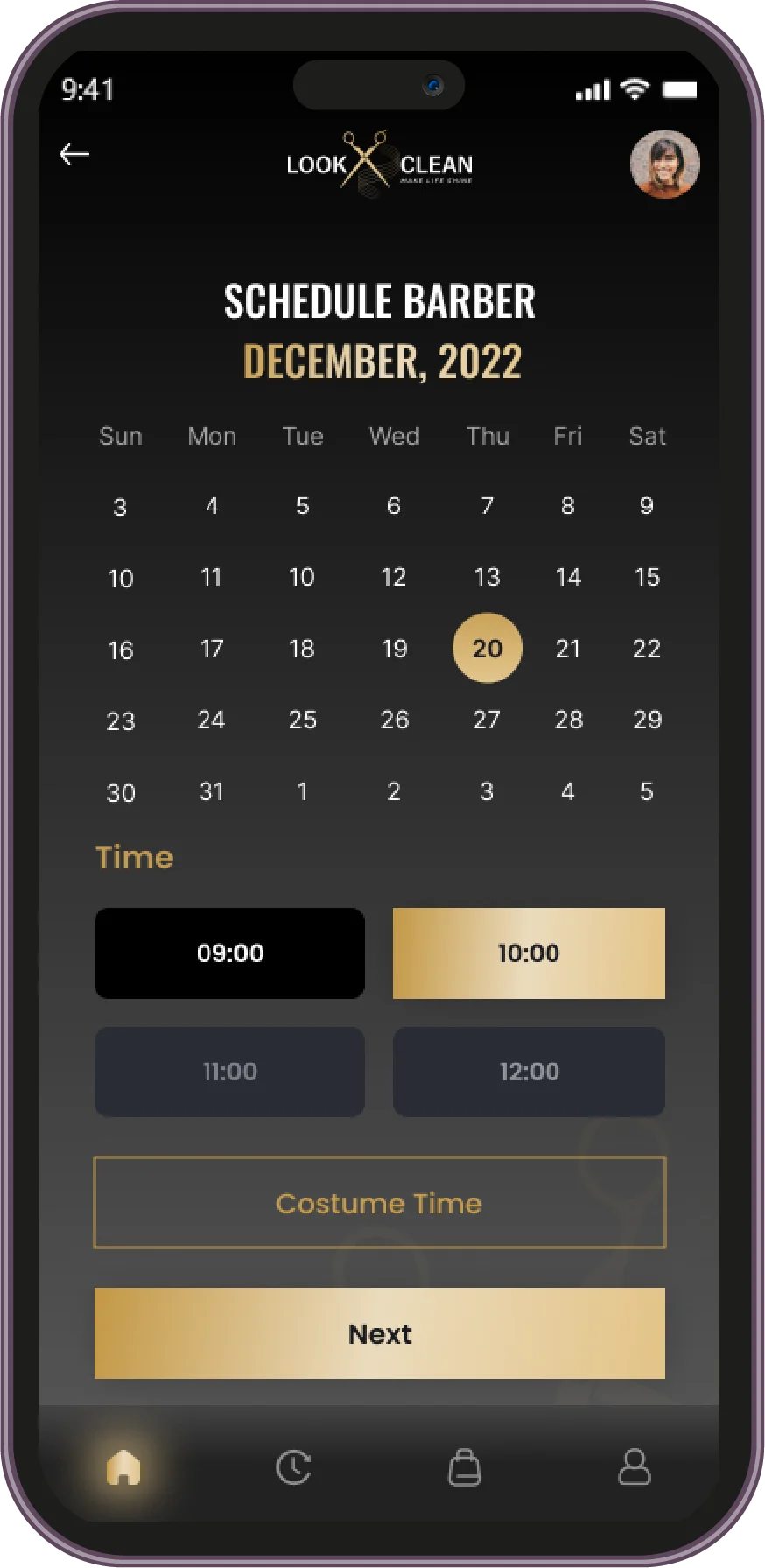Open the Costume Time option
The width and height of the screenshot is (765, 1568).
[379, 1203]
